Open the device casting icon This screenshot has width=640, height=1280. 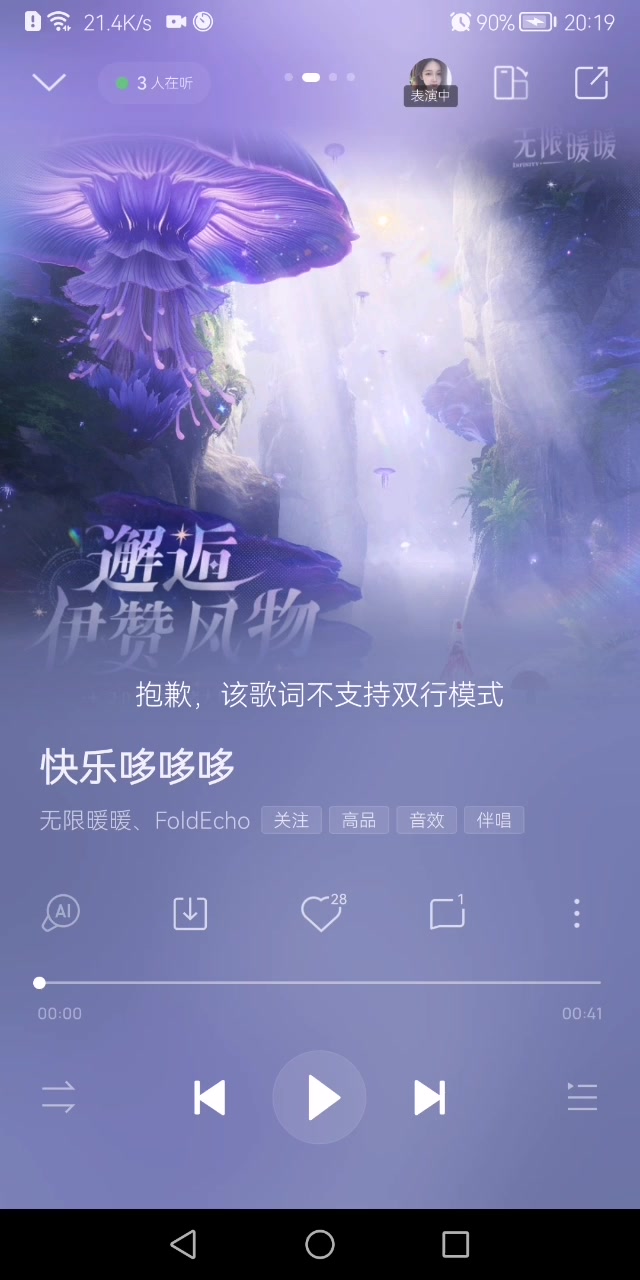pyautogui.click(x=511, y=83)
